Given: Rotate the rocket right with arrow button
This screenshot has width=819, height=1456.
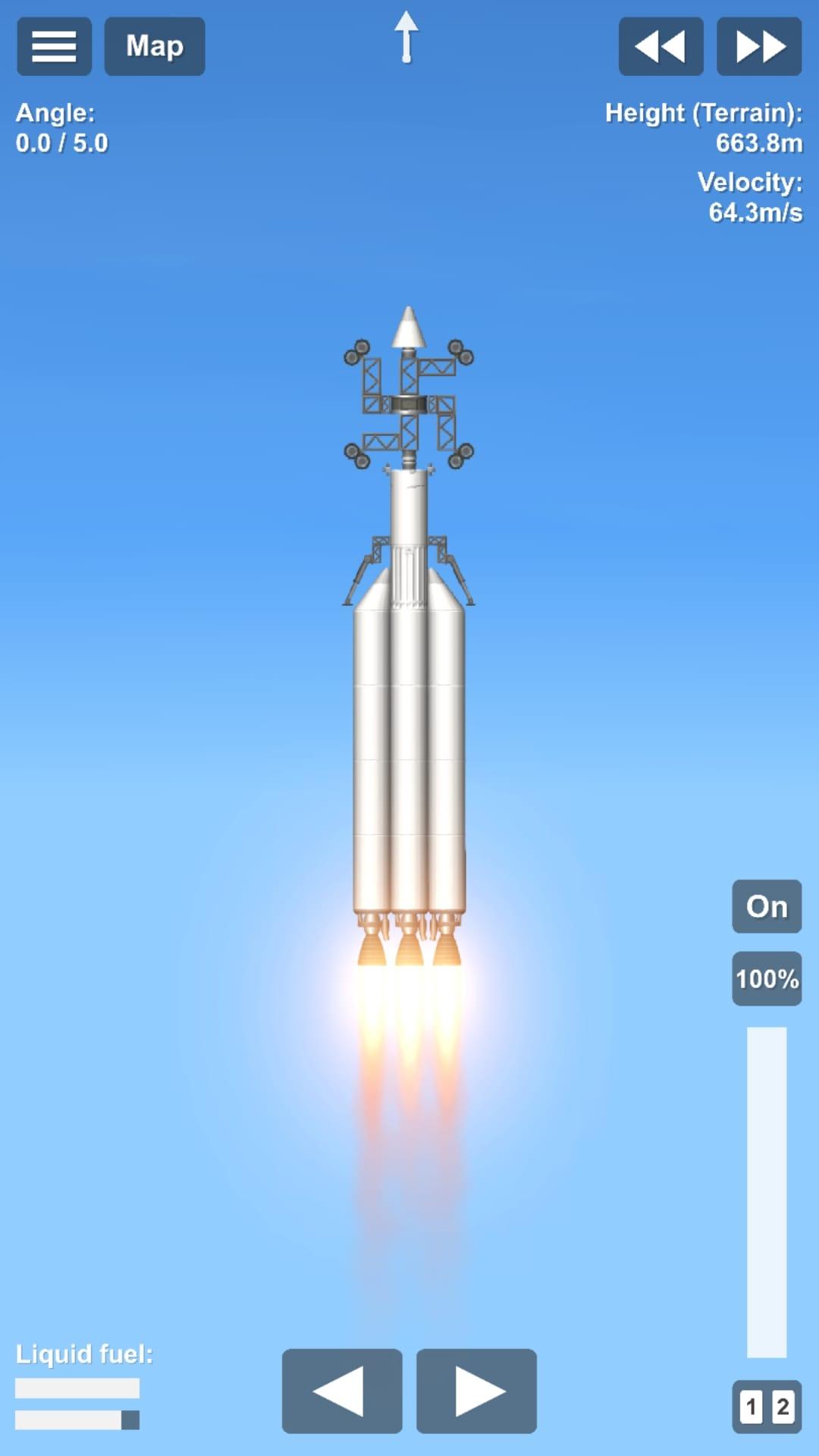Looking at the screenshot, I should point(476,1391).
